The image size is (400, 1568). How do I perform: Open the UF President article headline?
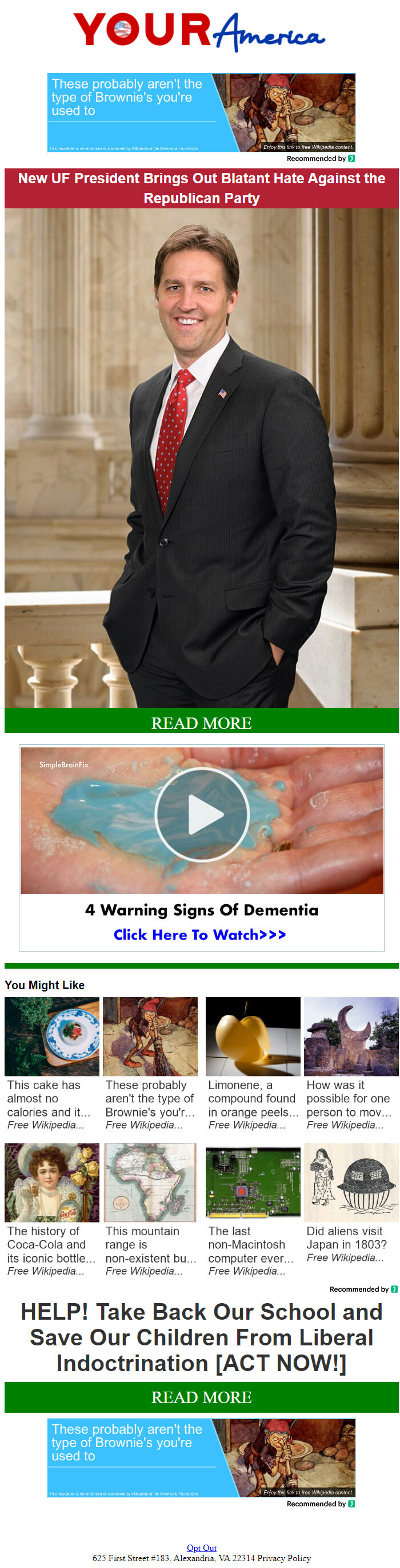(201, 188)
